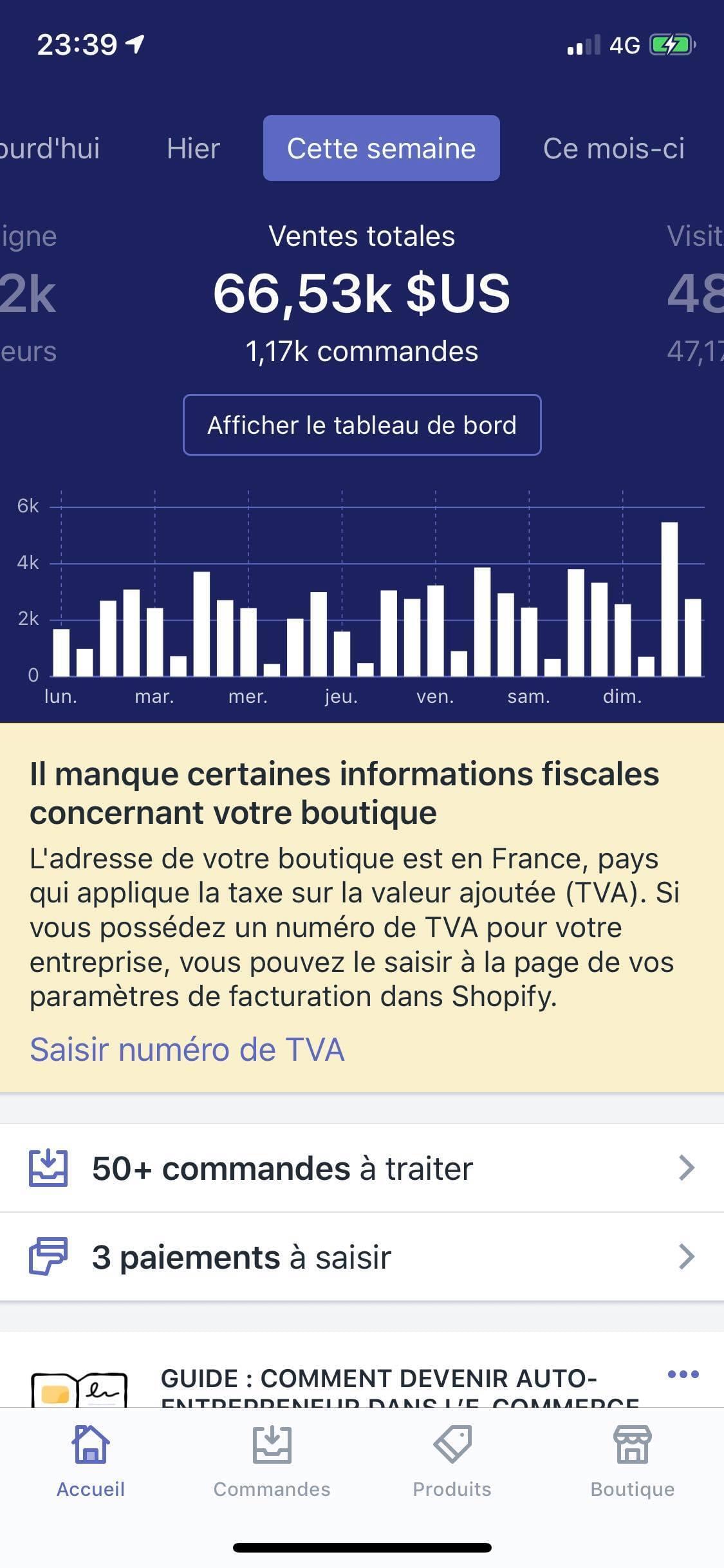This screenshot has width=724, height=1568.
Task: Switch to the Ce mois-ci tab
Action: point(613,149)
